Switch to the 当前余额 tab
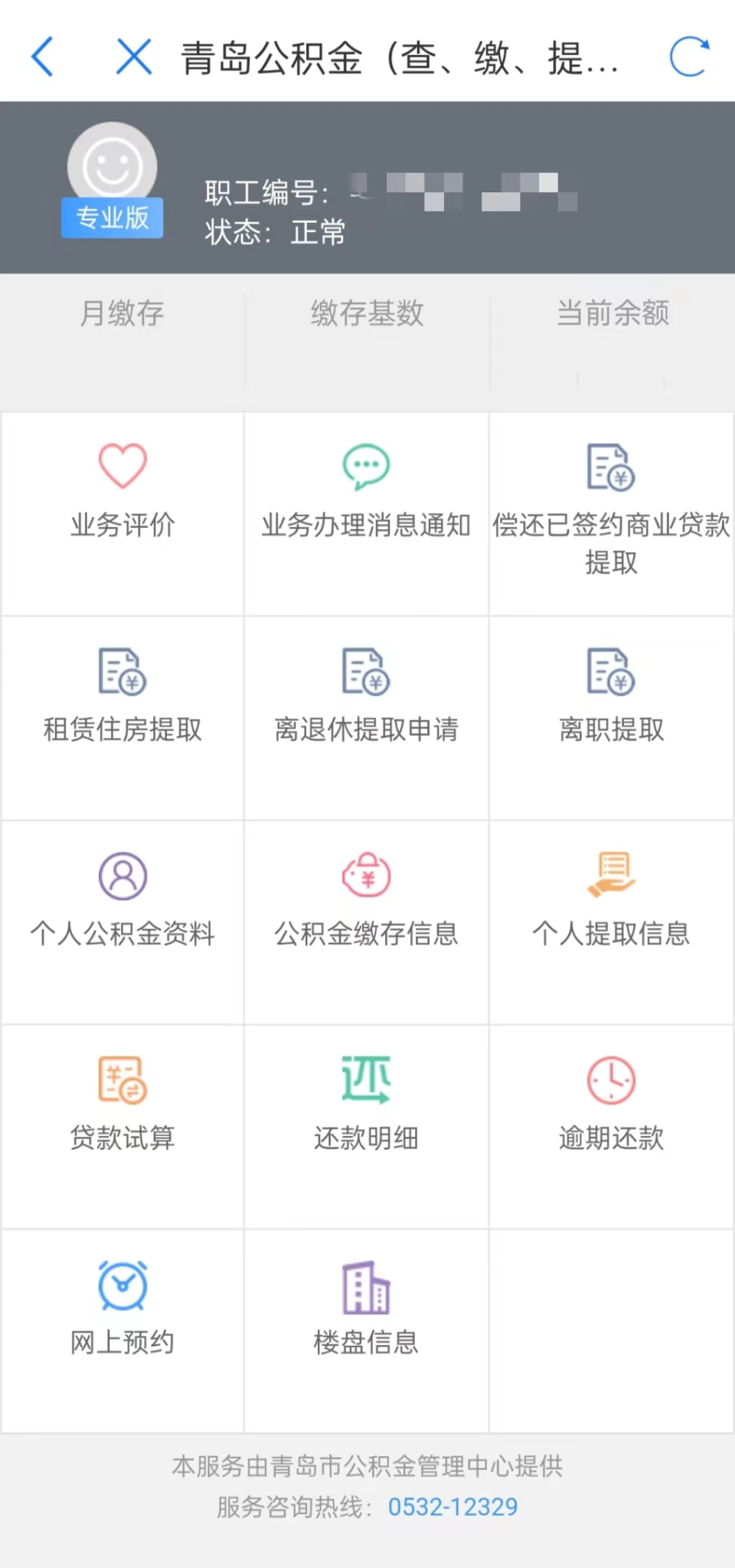The height and width of the screenshot is (1568, 735). click(612, 313)
